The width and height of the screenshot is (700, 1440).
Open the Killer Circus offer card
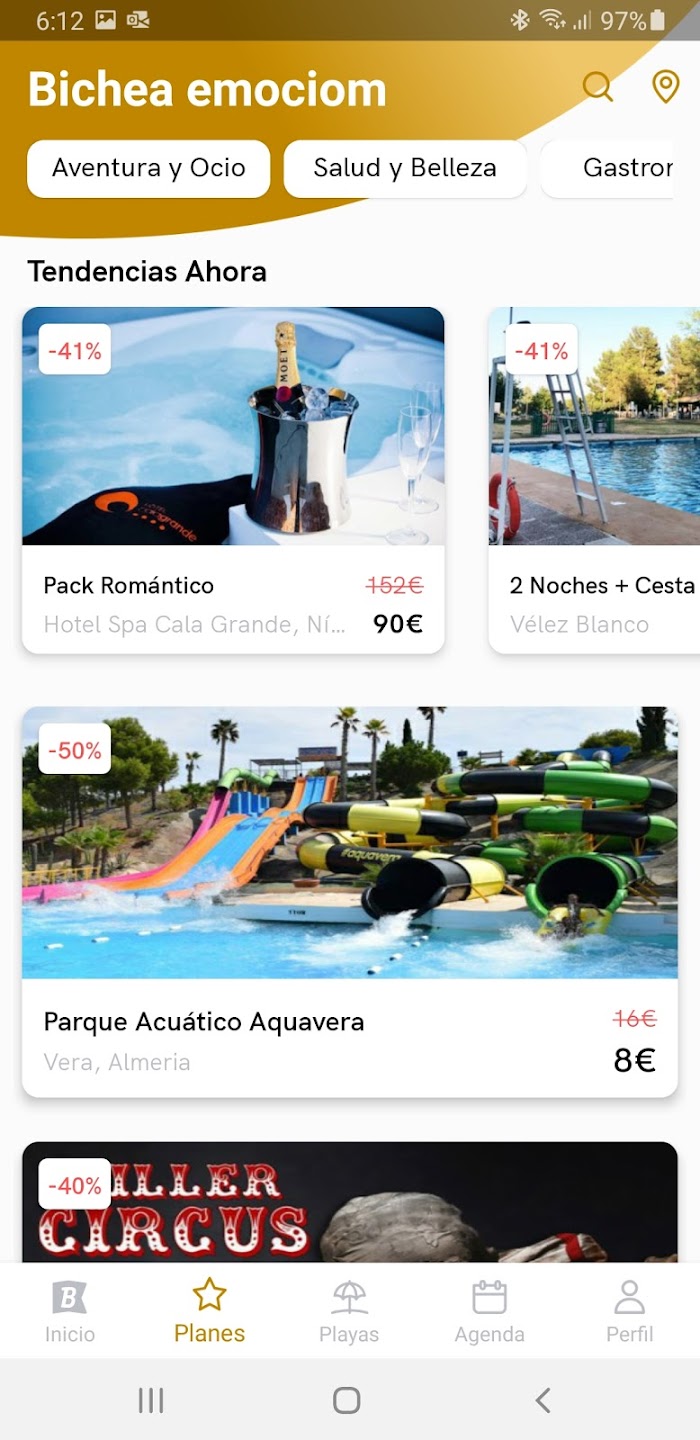click(350, 1202)
